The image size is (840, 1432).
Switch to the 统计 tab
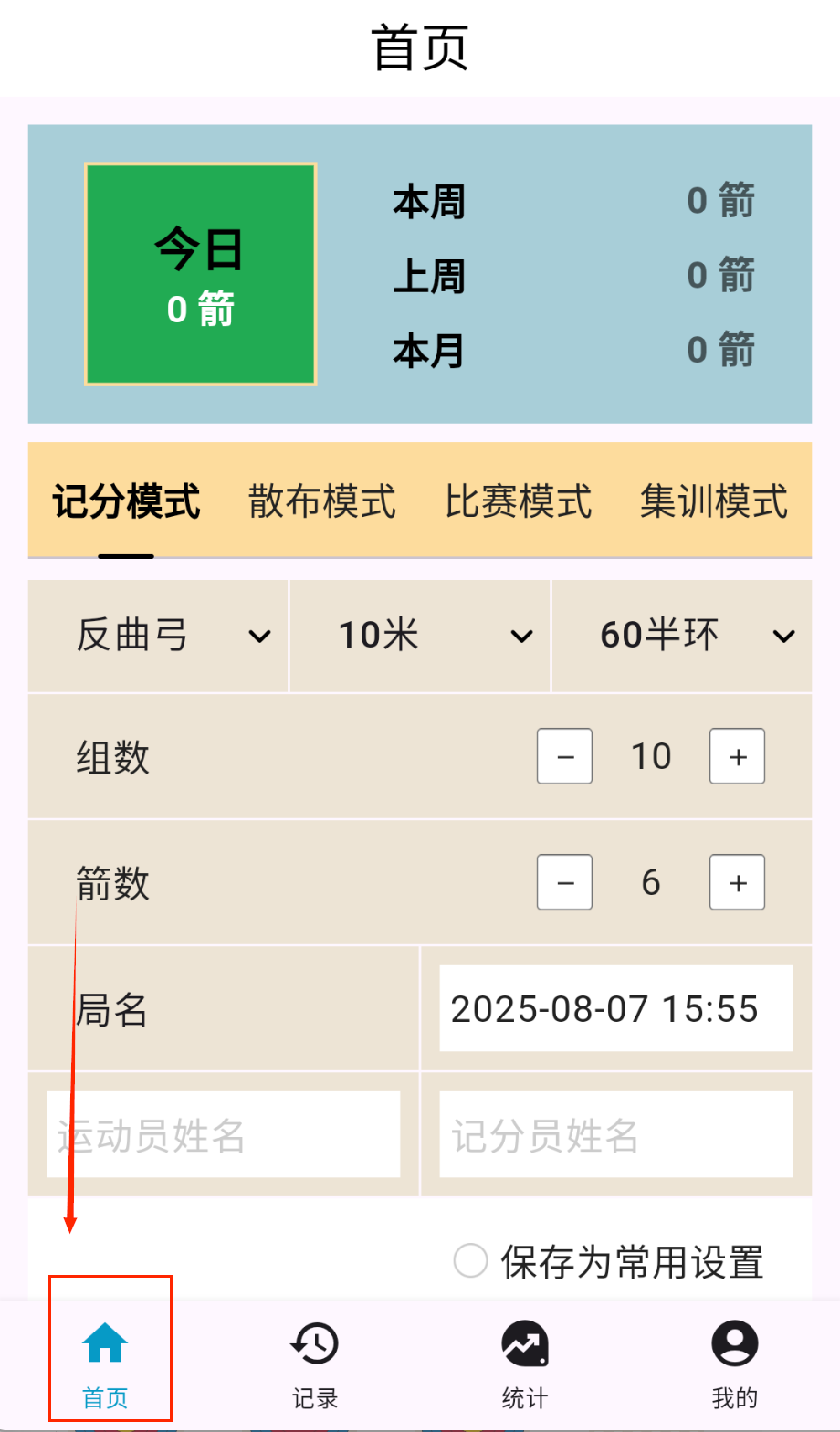[x=525, y=1359]
